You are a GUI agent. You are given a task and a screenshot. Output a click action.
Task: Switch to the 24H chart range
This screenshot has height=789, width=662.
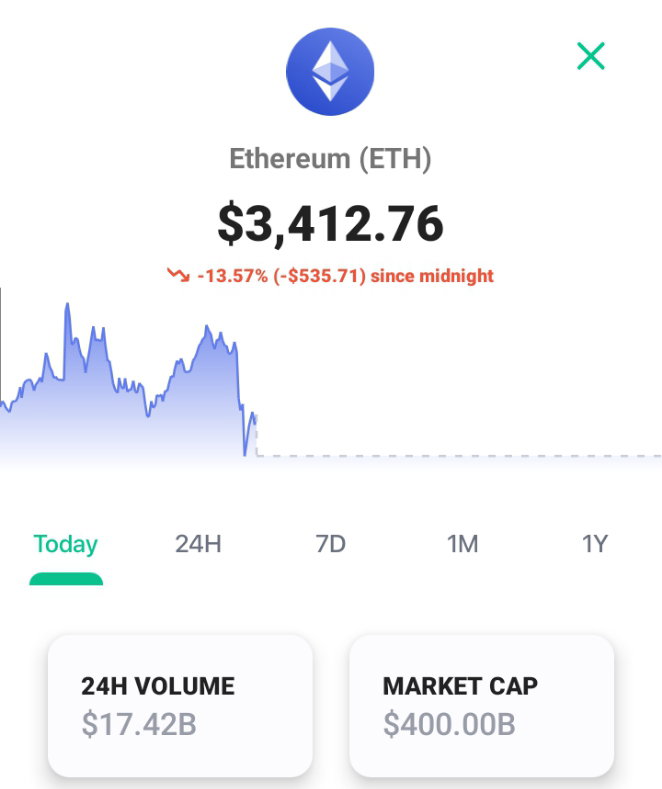(198, 544)
